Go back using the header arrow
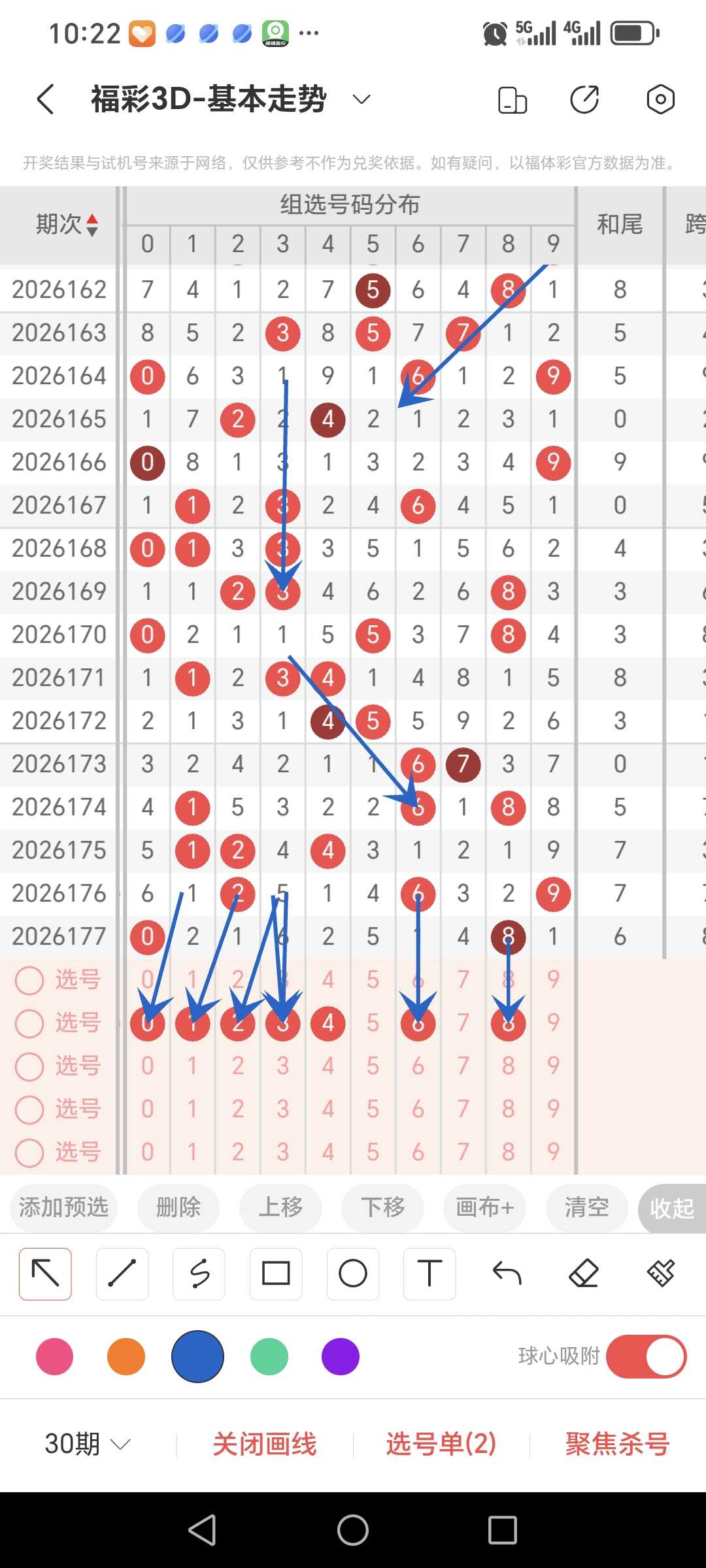 click(45, 99)
